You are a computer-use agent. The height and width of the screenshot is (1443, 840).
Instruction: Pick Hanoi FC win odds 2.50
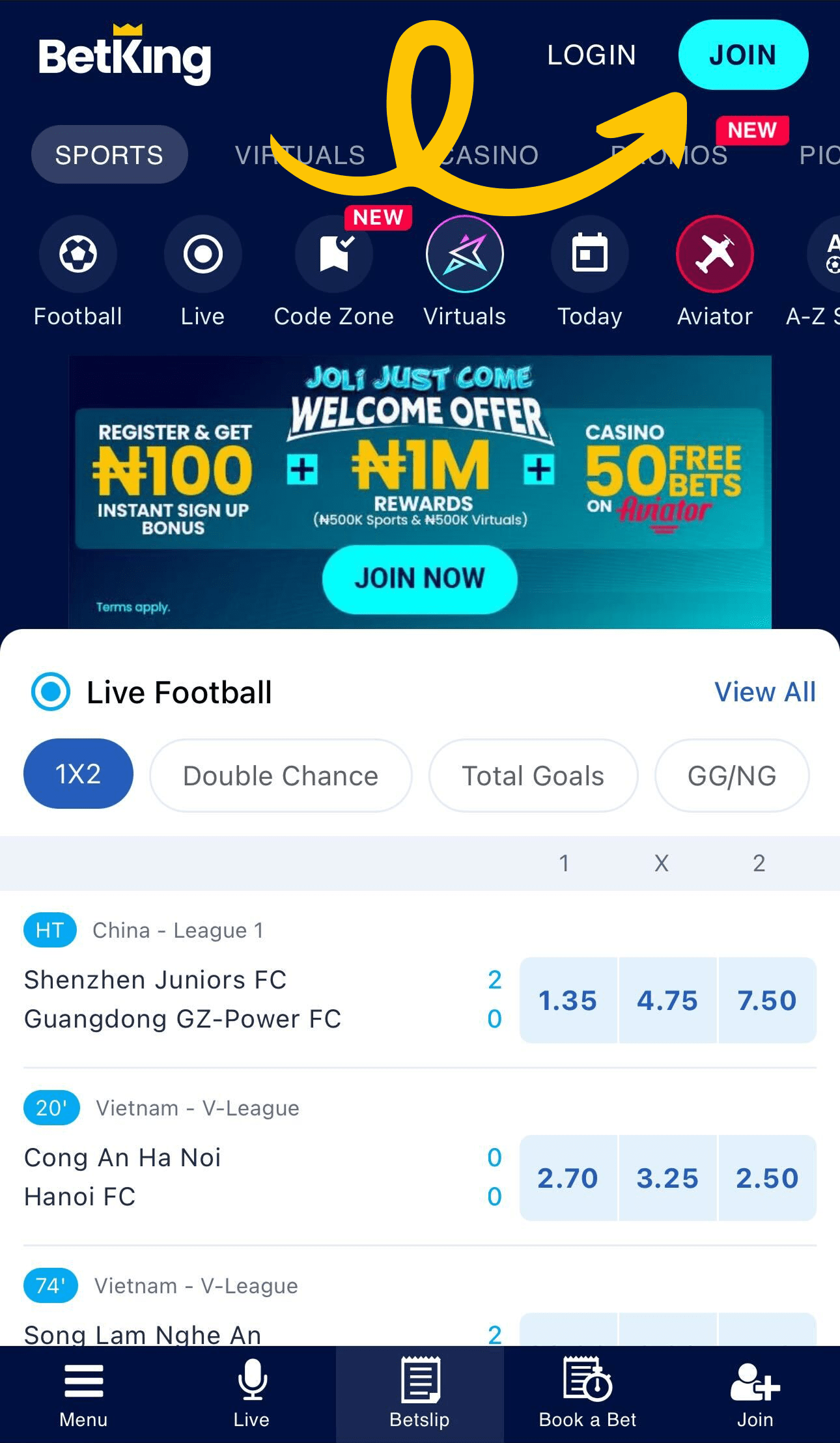tap(767, 1178)
